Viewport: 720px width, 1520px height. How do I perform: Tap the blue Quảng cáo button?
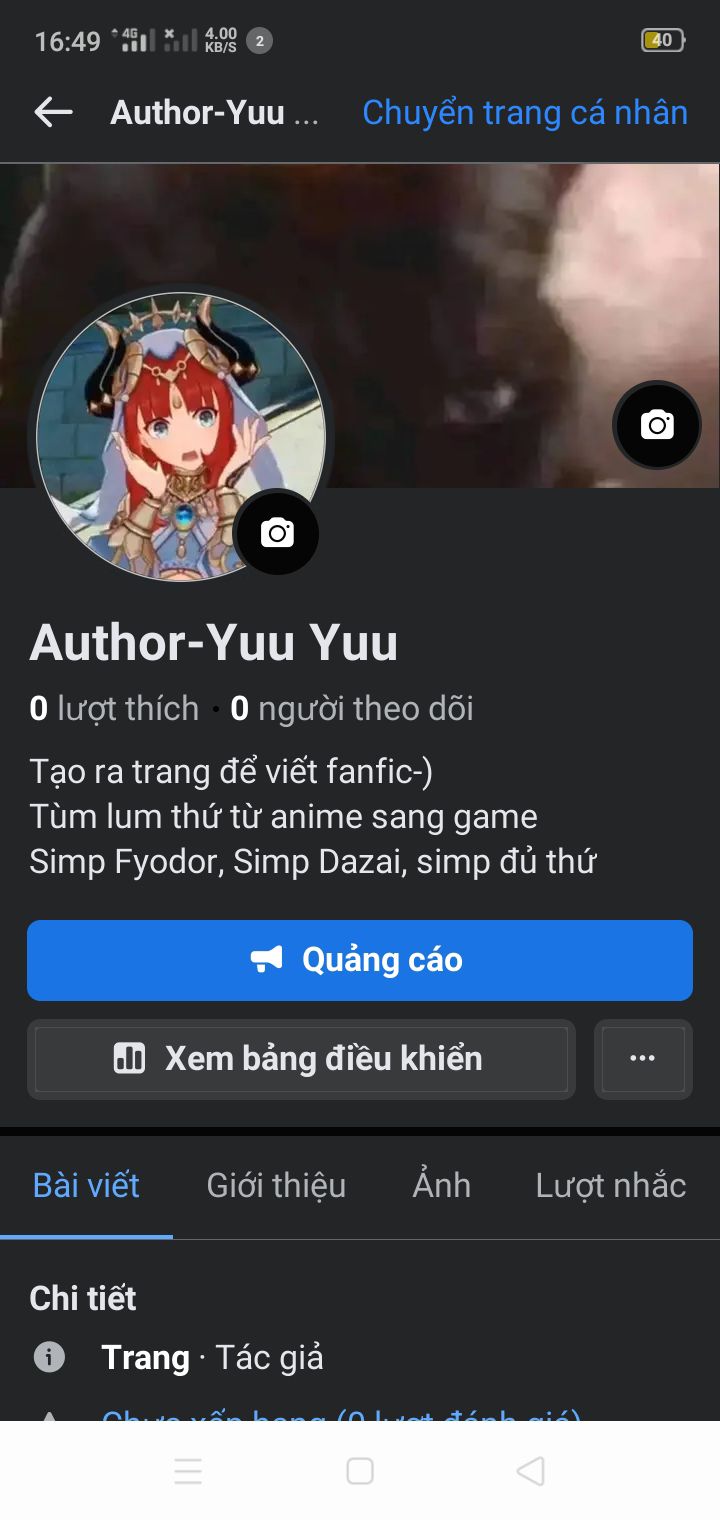360,960
